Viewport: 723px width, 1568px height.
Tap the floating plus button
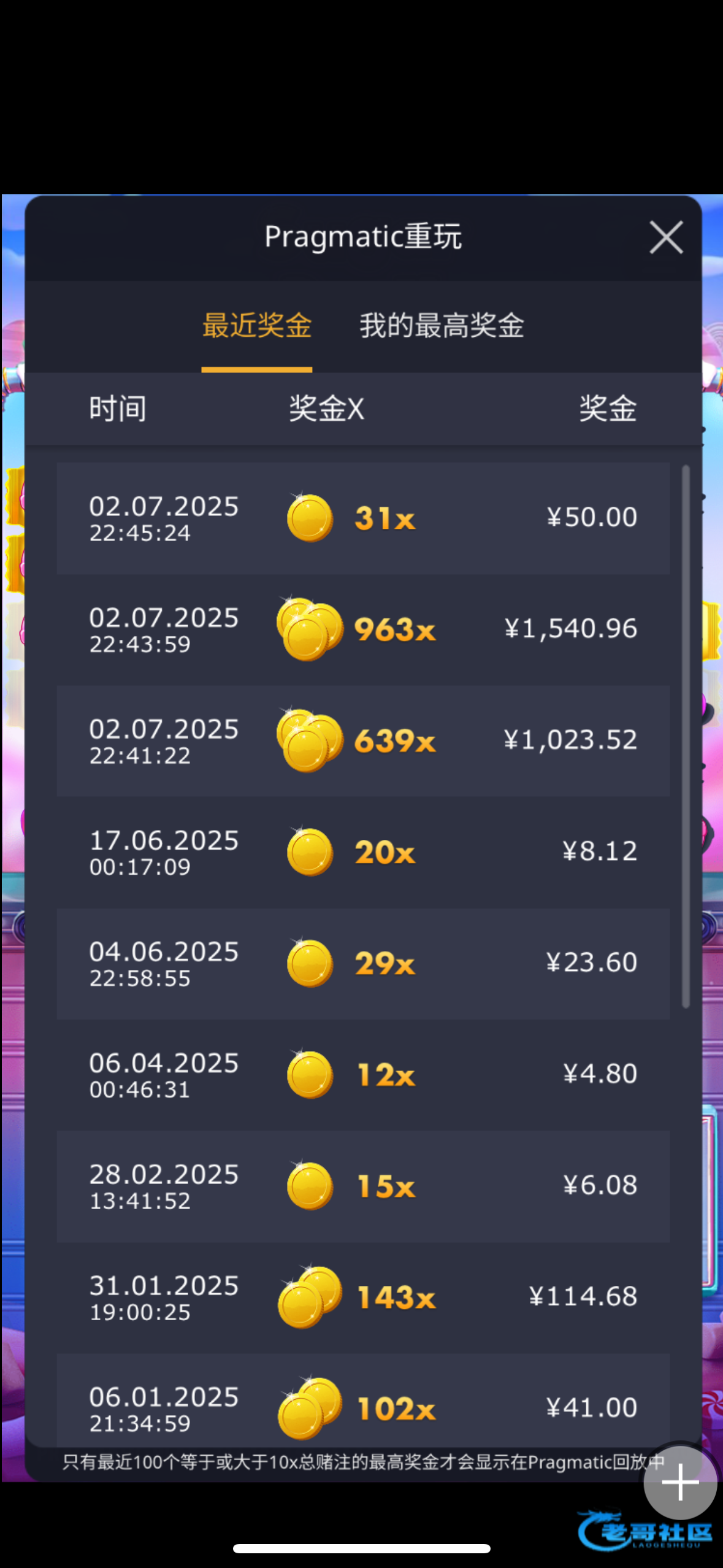click(x=680, y=1483)
